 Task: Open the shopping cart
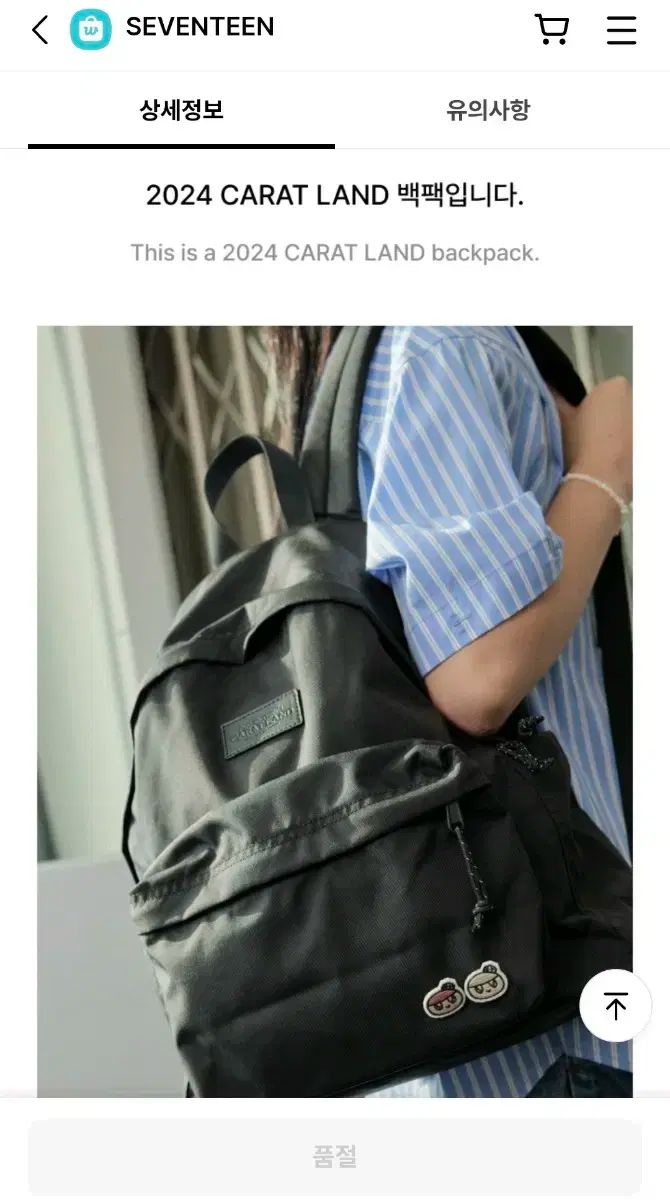[x=552, y=30]
